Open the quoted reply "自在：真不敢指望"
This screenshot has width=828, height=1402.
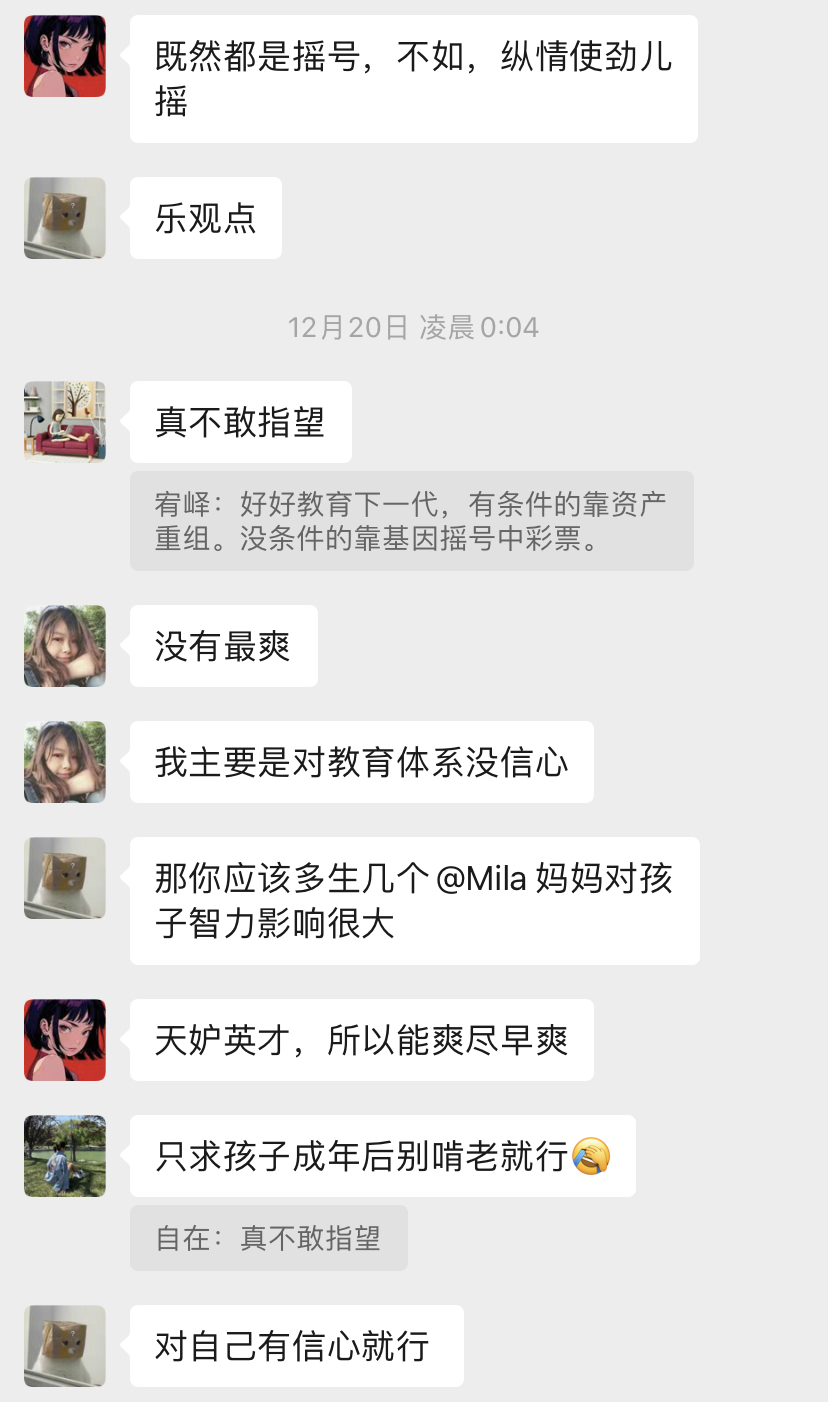[x=268, y=1238]
